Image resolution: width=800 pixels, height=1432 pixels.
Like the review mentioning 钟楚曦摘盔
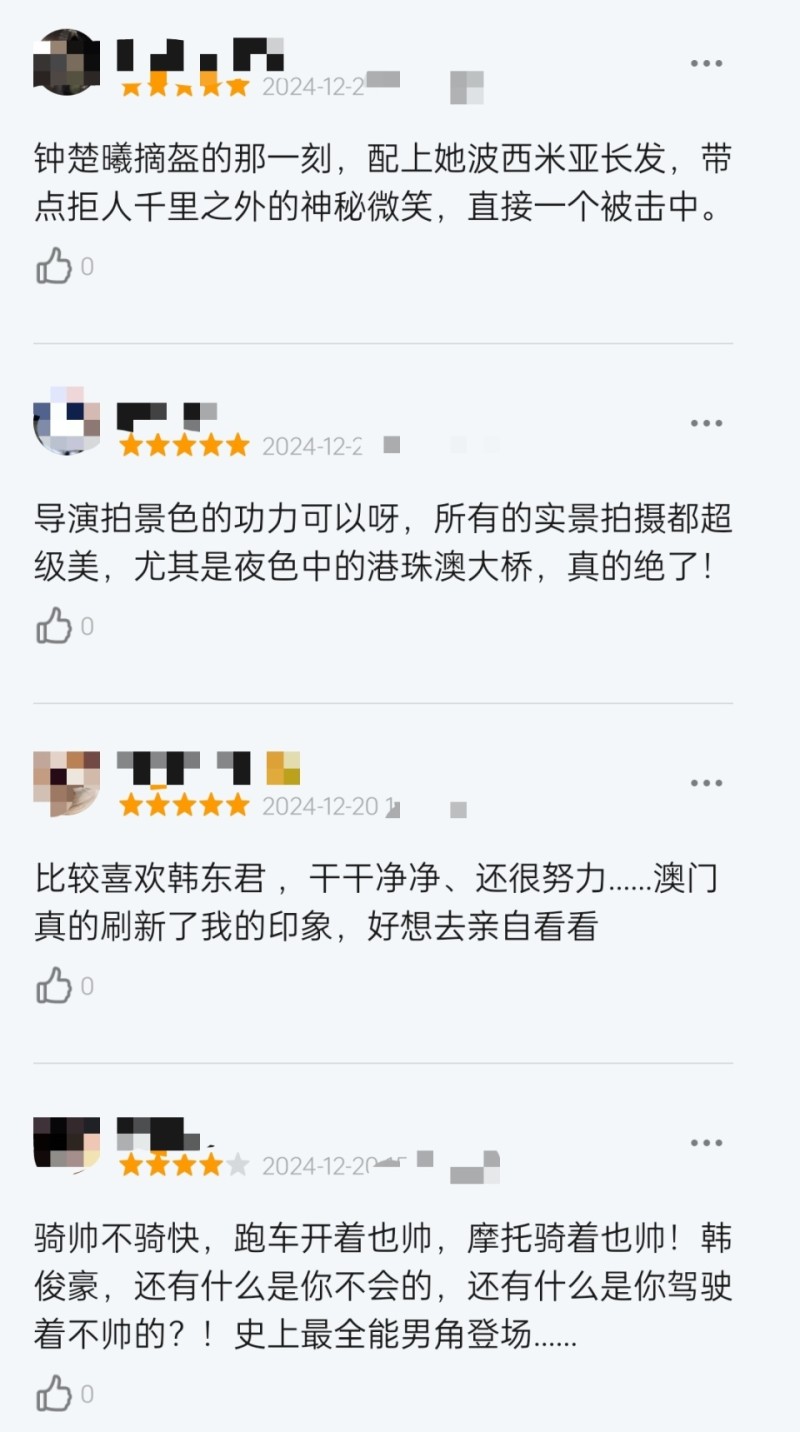55,266
